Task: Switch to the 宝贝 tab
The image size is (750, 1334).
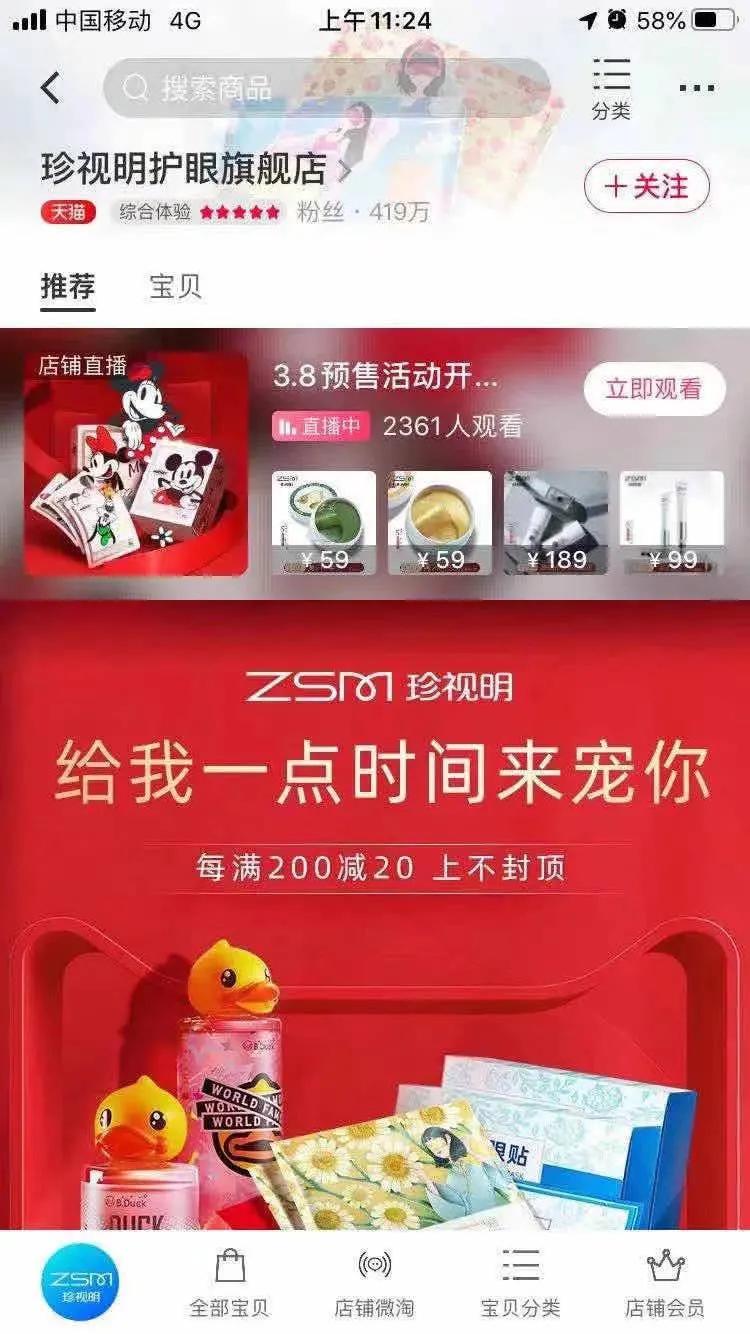Action: tap(175, 287)
